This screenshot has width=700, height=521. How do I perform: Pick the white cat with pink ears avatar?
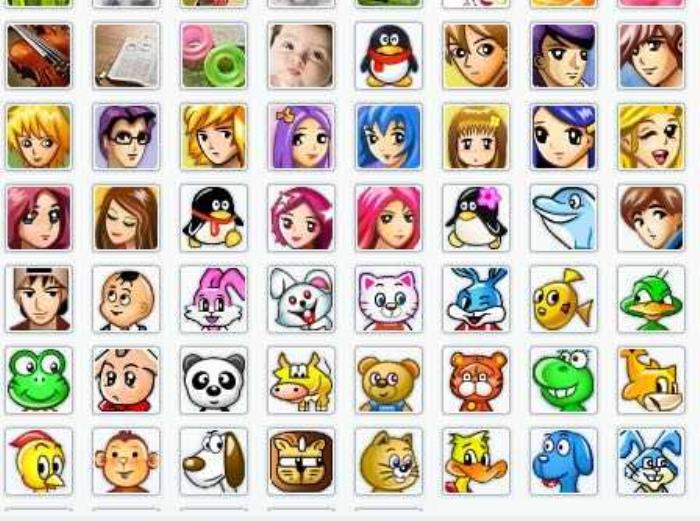pos(388,298)
